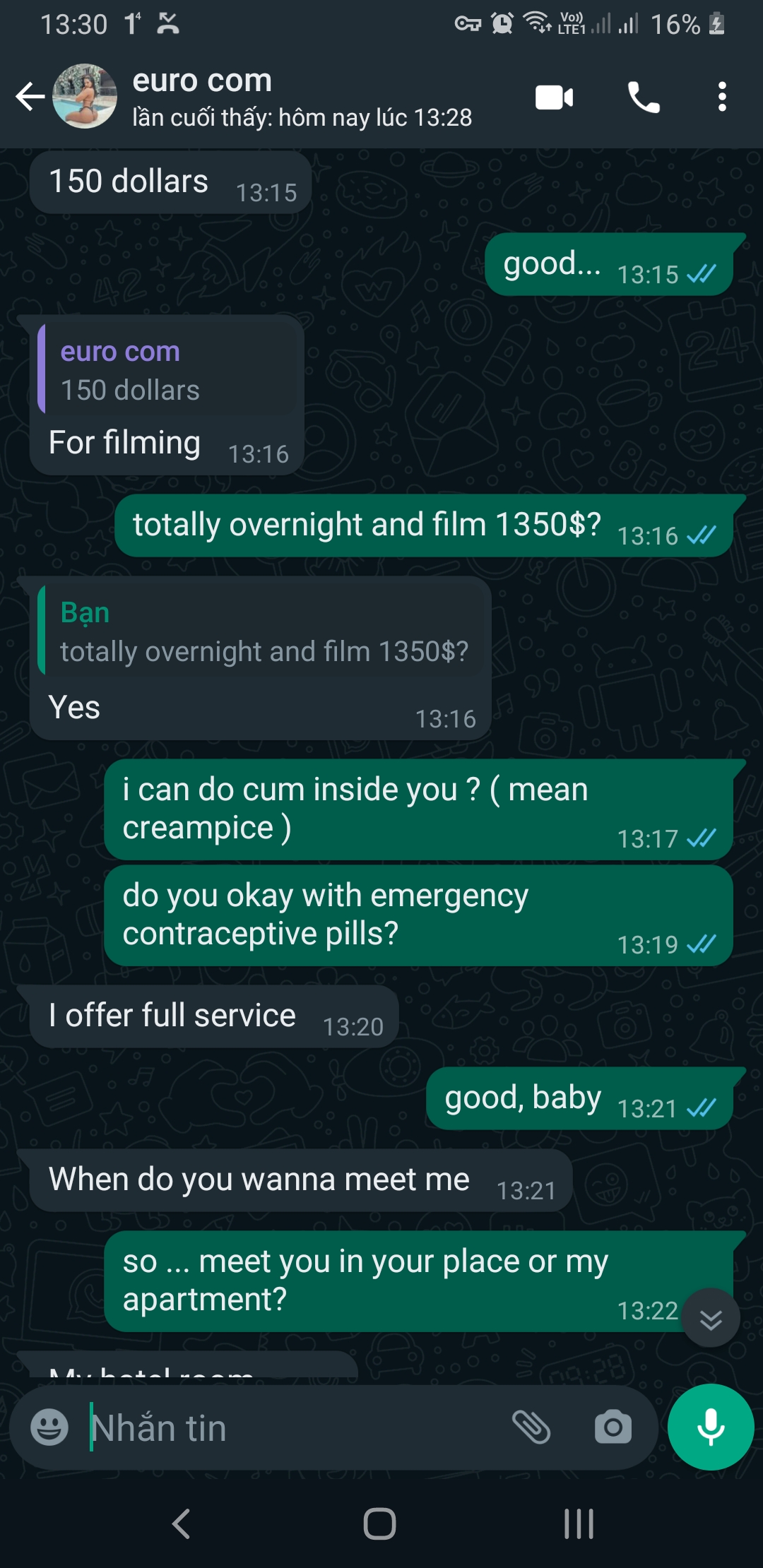The width and height of the screenshot is (763, 1568).
Task: Go back to the chat list
Action: point(30,97)
